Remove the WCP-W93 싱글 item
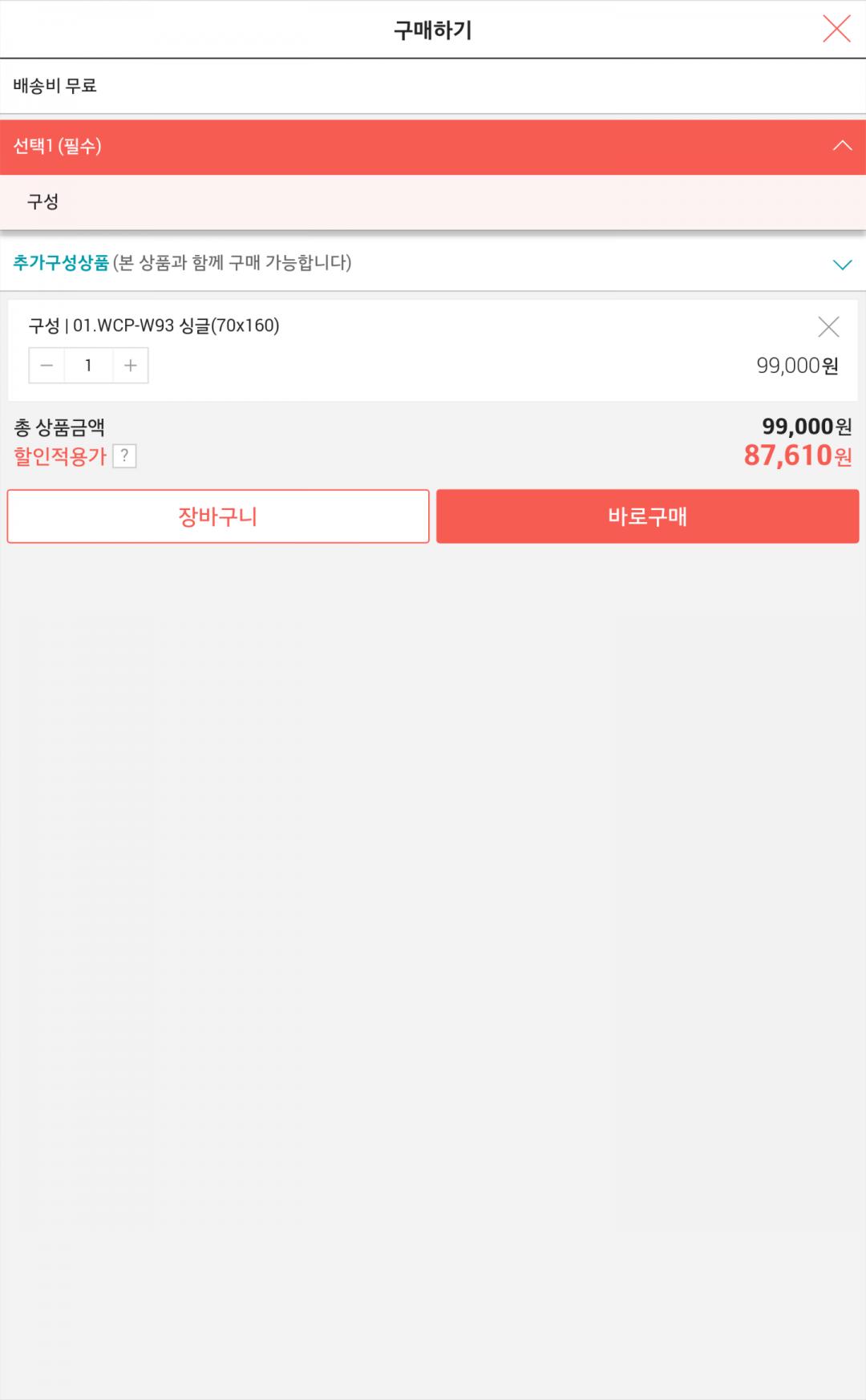 pyautogui.click(x=828, y=326)
